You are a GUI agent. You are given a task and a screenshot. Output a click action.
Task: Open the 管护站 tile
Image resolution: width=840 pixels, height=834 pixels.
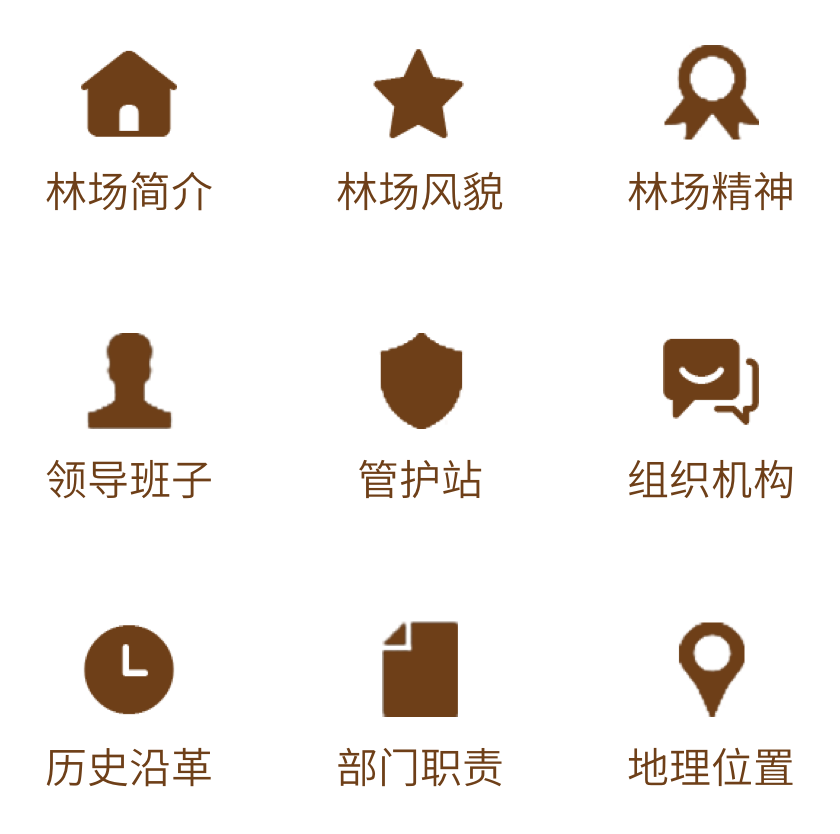click(x=419, y=417)
